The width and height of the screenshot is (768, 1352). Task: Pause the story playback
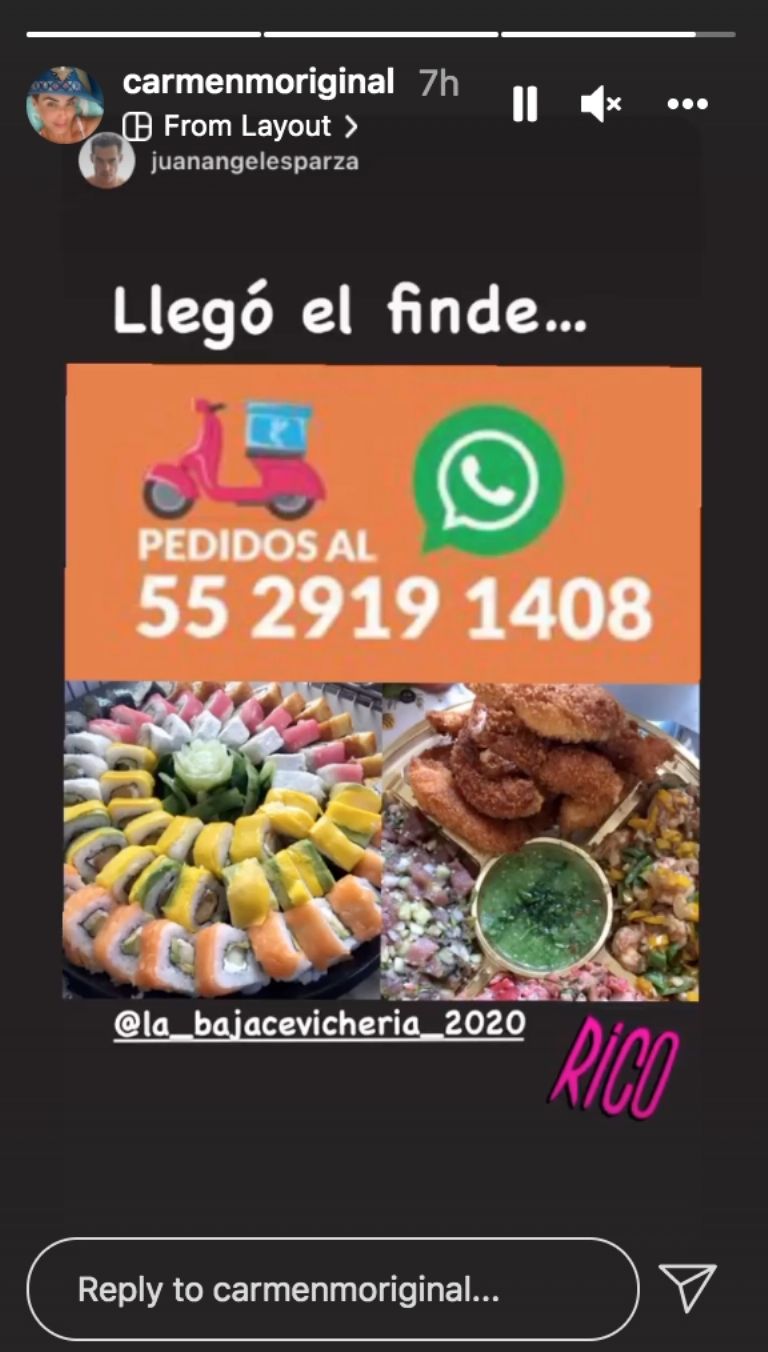coord(525,104)
